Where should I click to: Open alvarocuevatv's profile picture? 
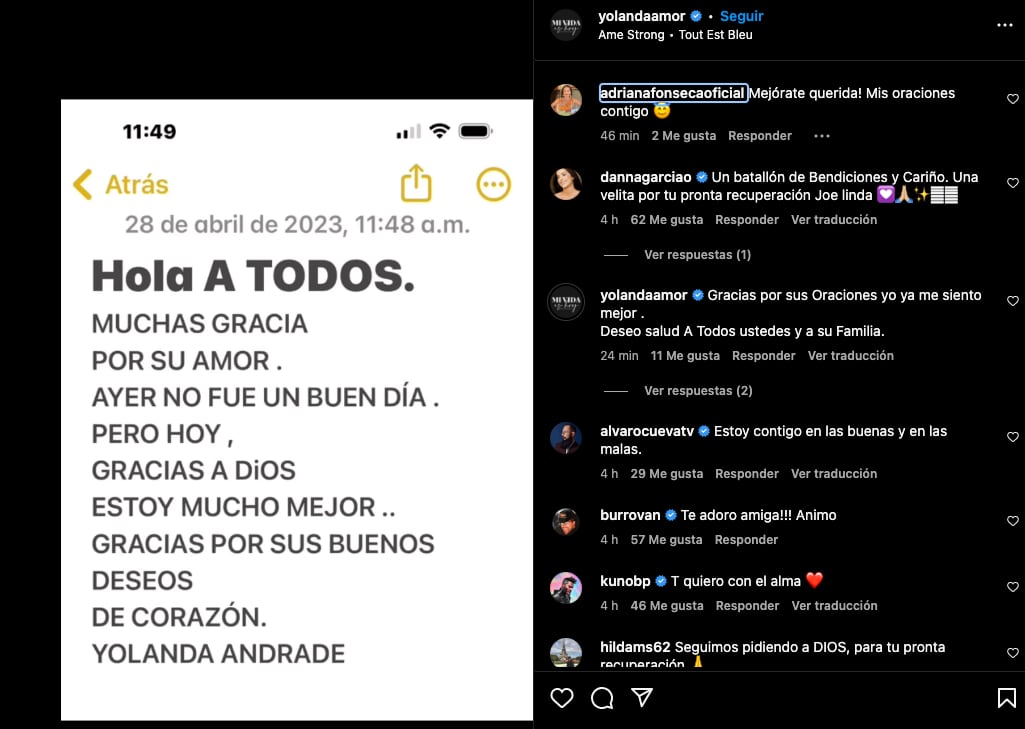pos(566,437)
